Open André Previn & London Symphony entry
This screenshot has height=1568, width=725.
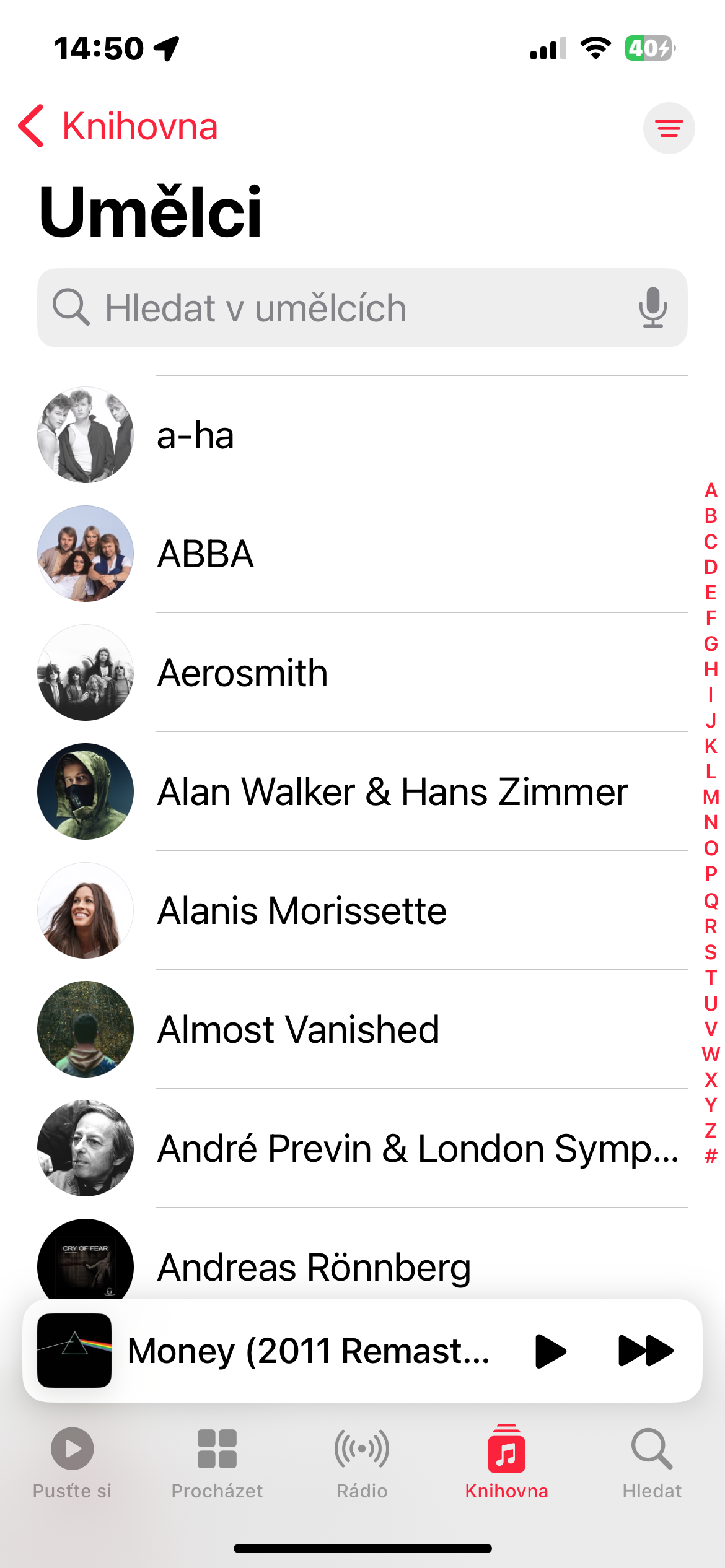[x=359, y=1148]
